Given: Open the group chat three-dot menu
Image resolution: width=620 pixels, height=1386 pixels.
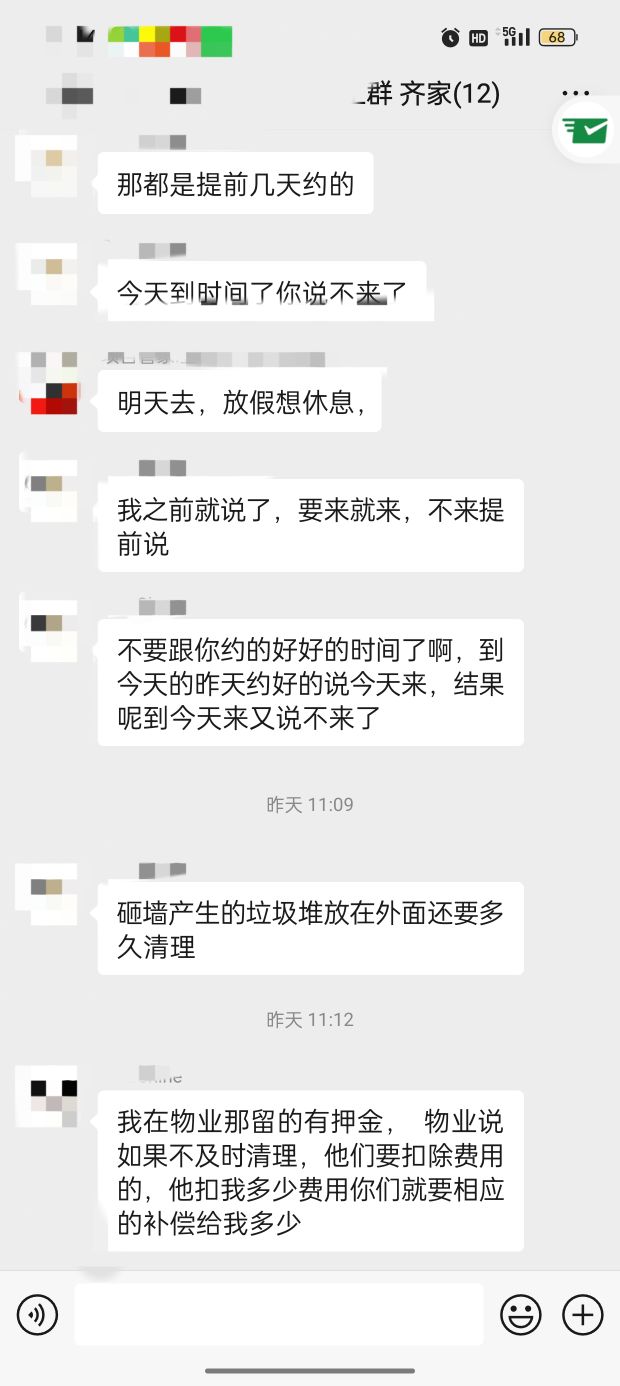Looking at the screenshot, I should (575, 94).
